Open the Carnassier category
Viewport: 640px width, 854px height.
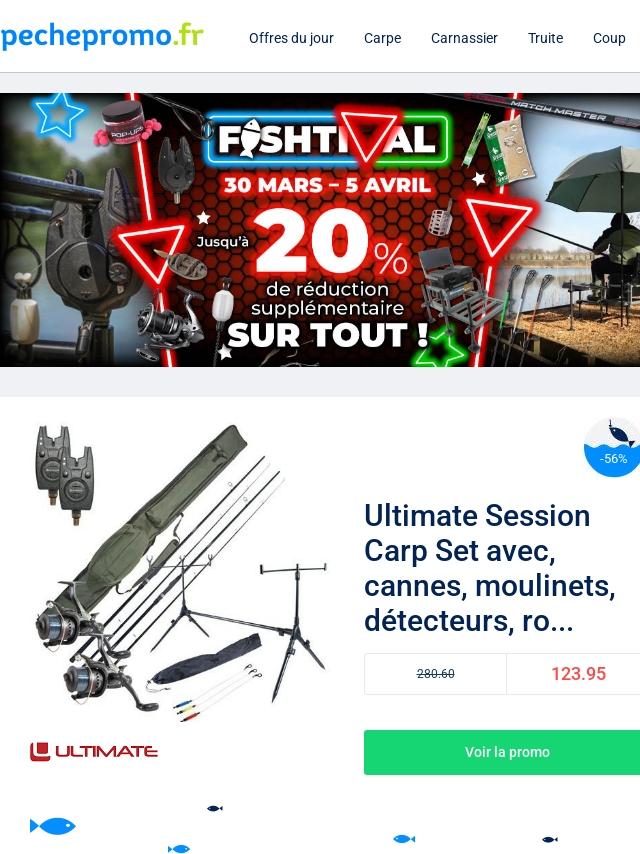(464, 38)
